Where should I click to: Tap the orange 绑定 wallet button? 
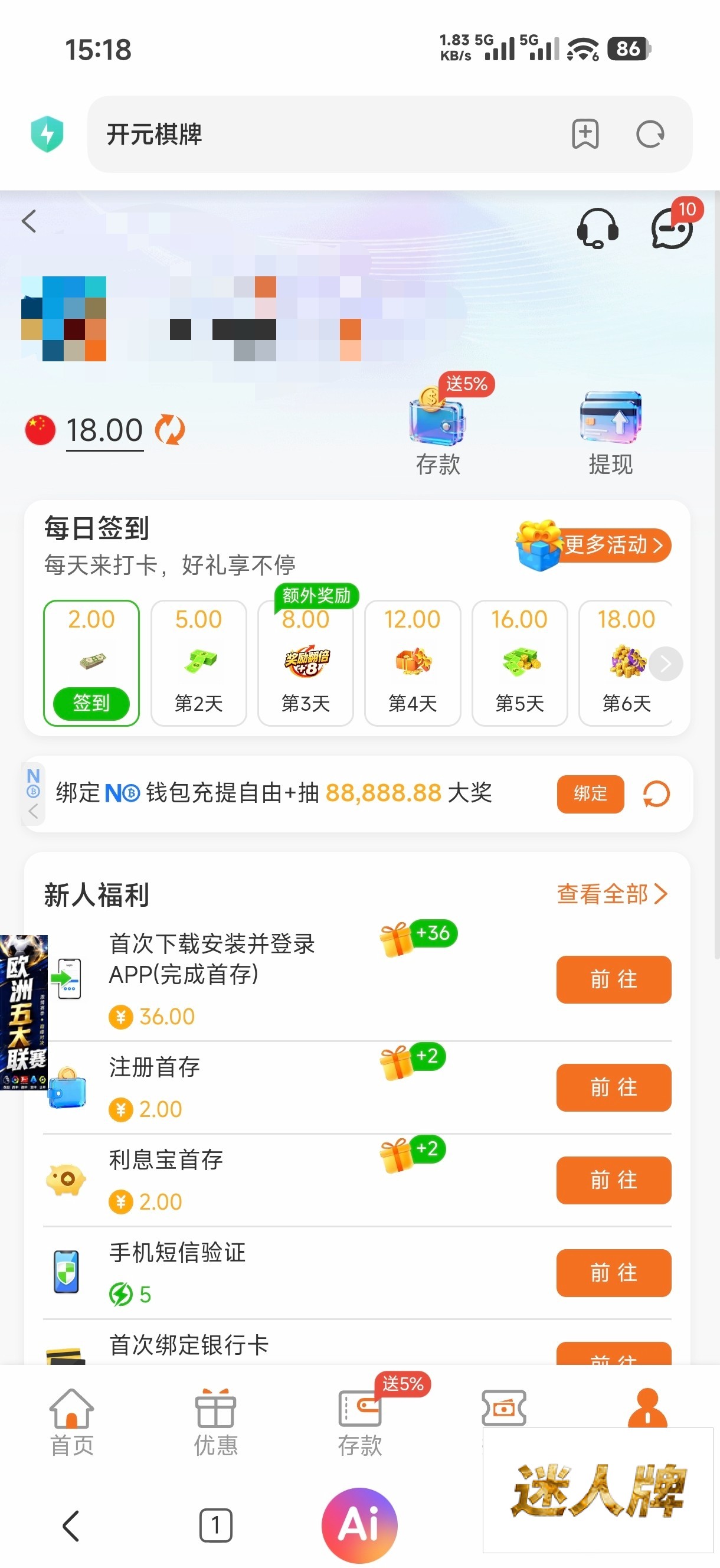coord(590,793)
